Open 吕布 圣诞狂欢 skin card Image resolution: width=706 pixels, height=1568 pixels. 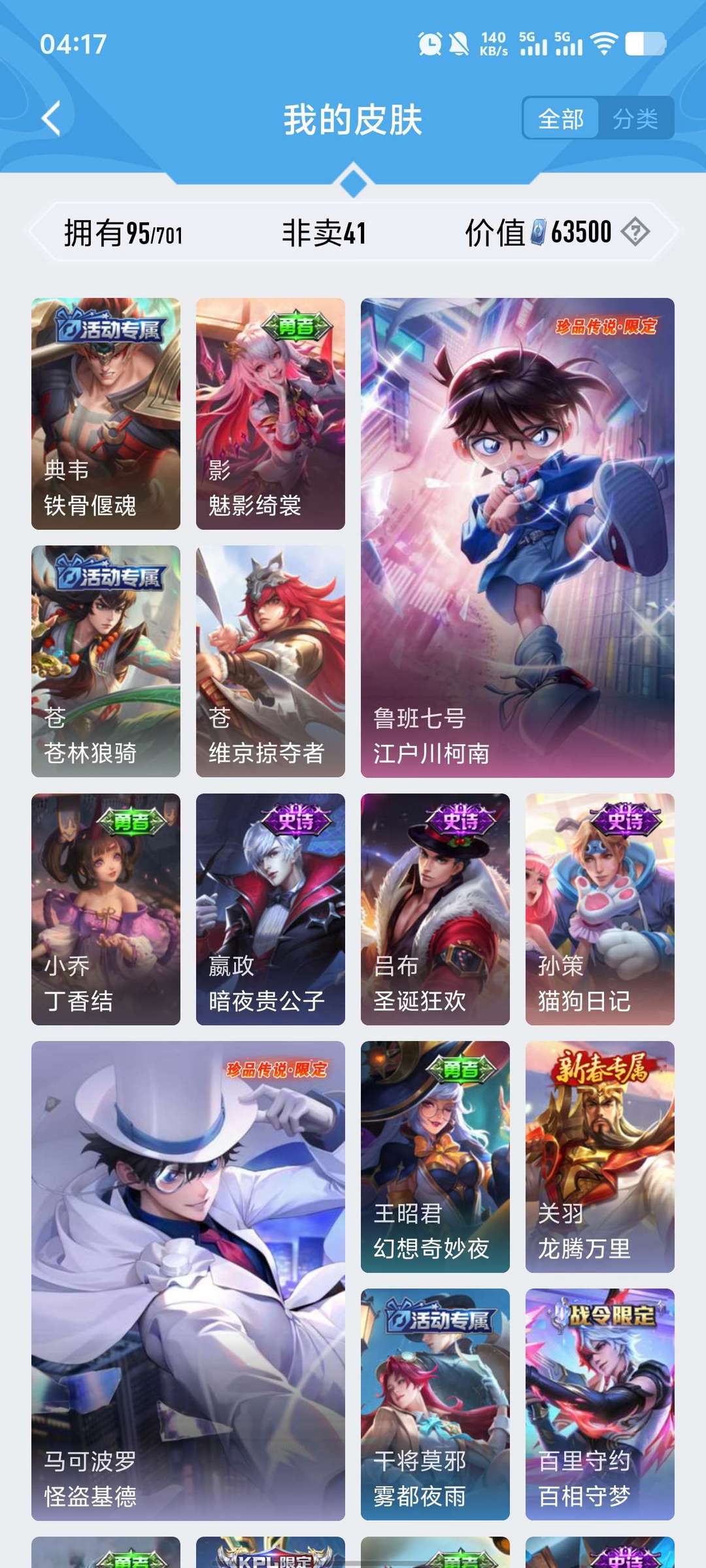pos(435,909)
